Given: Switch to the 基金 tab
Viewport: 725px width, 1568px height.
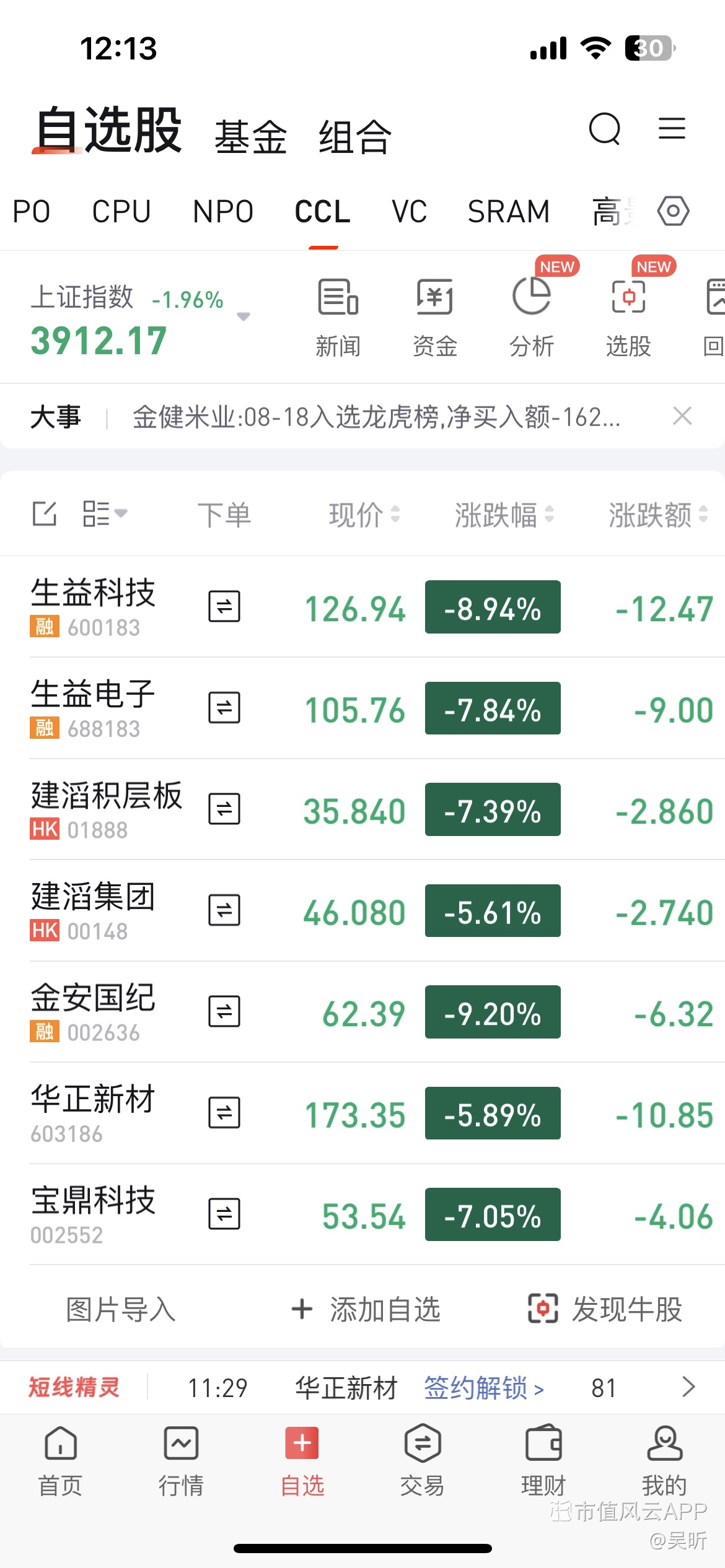Looking at the screenshot, I should pos(250,137).
